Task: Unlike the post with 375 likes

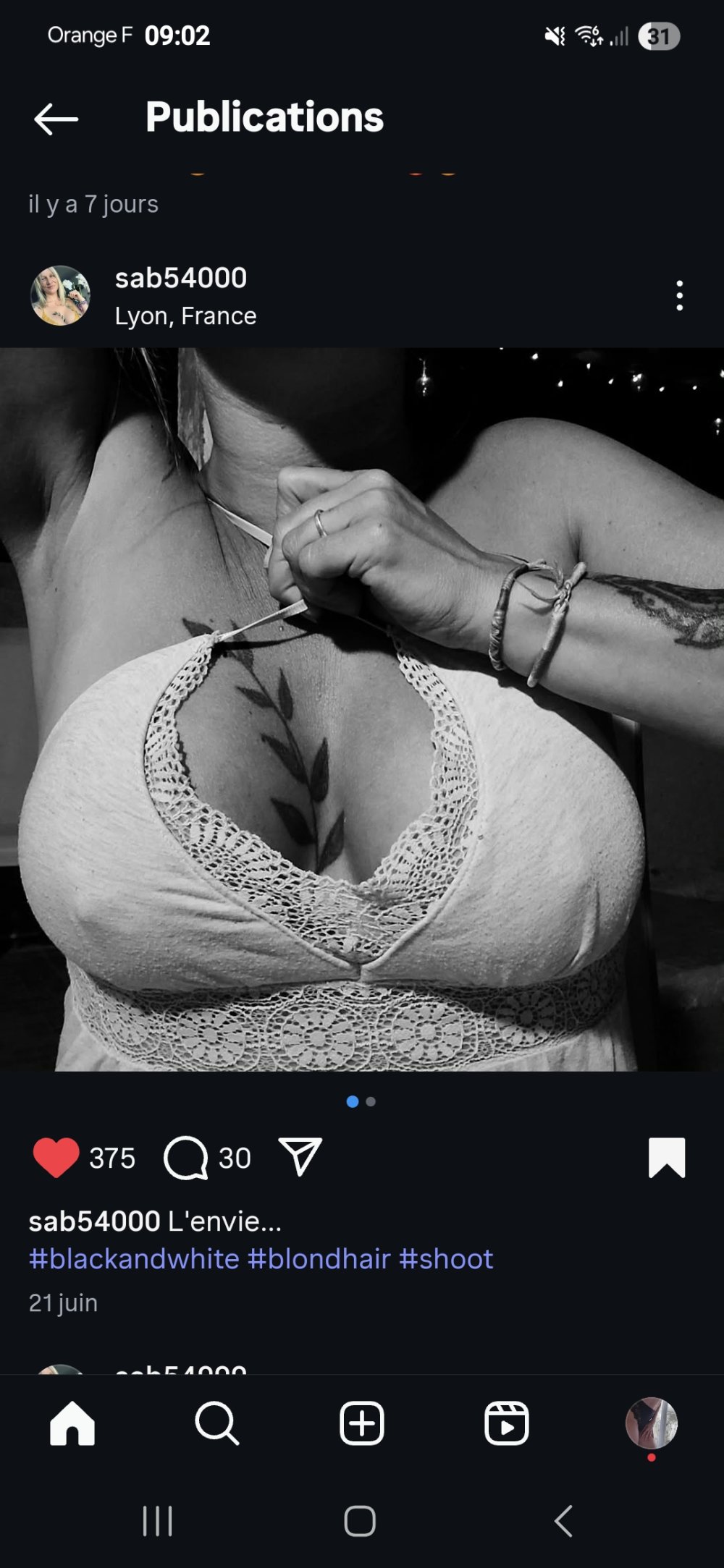Action: [56, 1158]
